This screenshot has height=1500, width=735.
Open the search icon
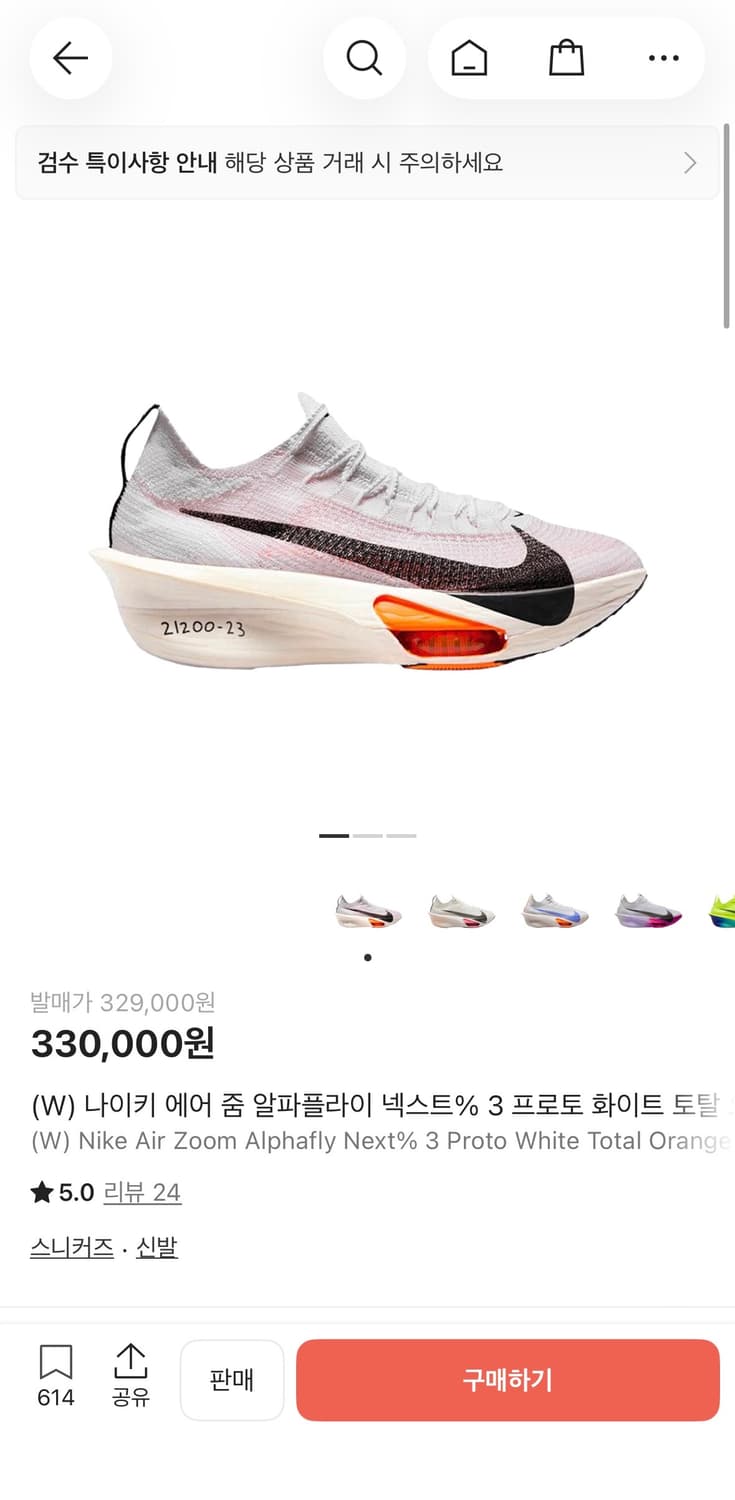pos(365,58)
